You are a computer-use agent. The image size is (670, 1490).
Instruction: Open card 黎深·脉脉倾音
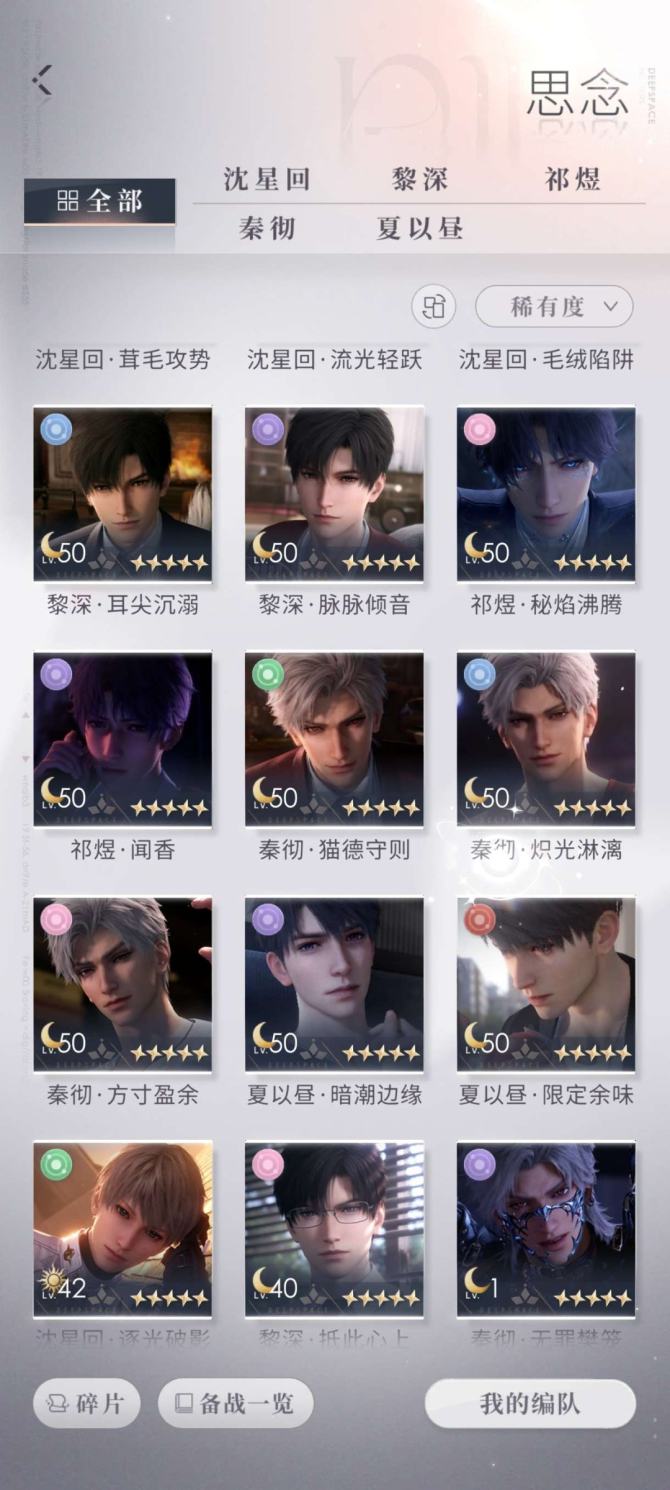pos(334,494)
